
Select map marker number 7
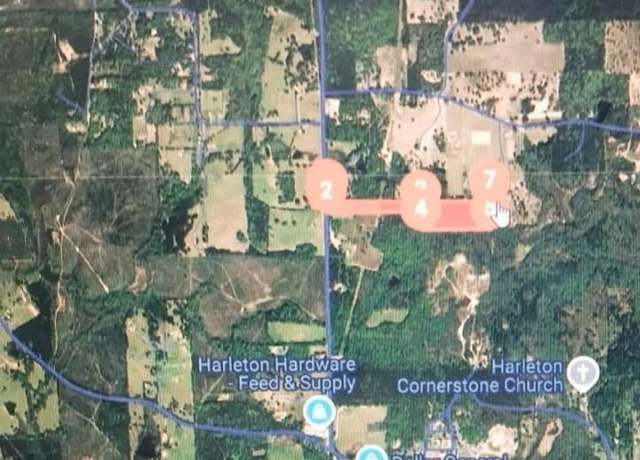tap(488, 180)
